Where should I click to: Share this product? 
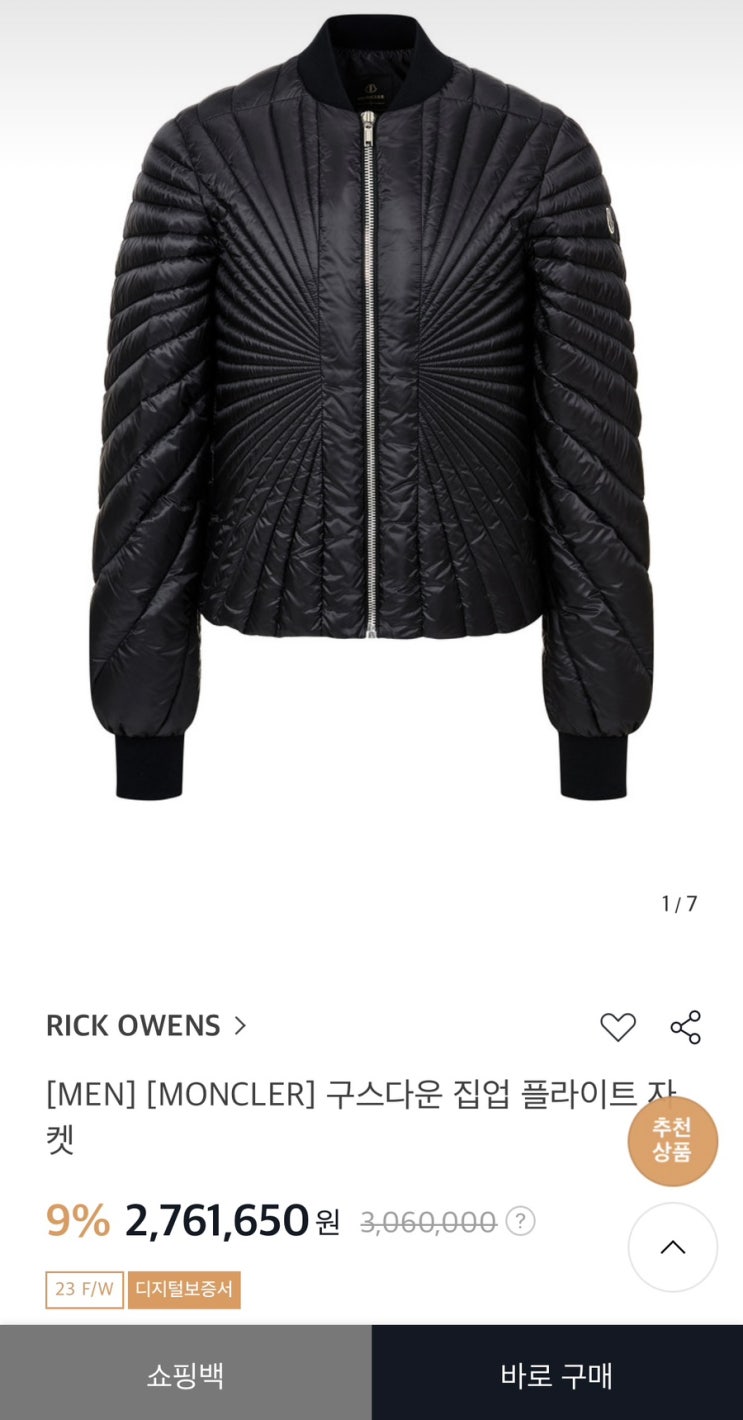click(686, 1027)
